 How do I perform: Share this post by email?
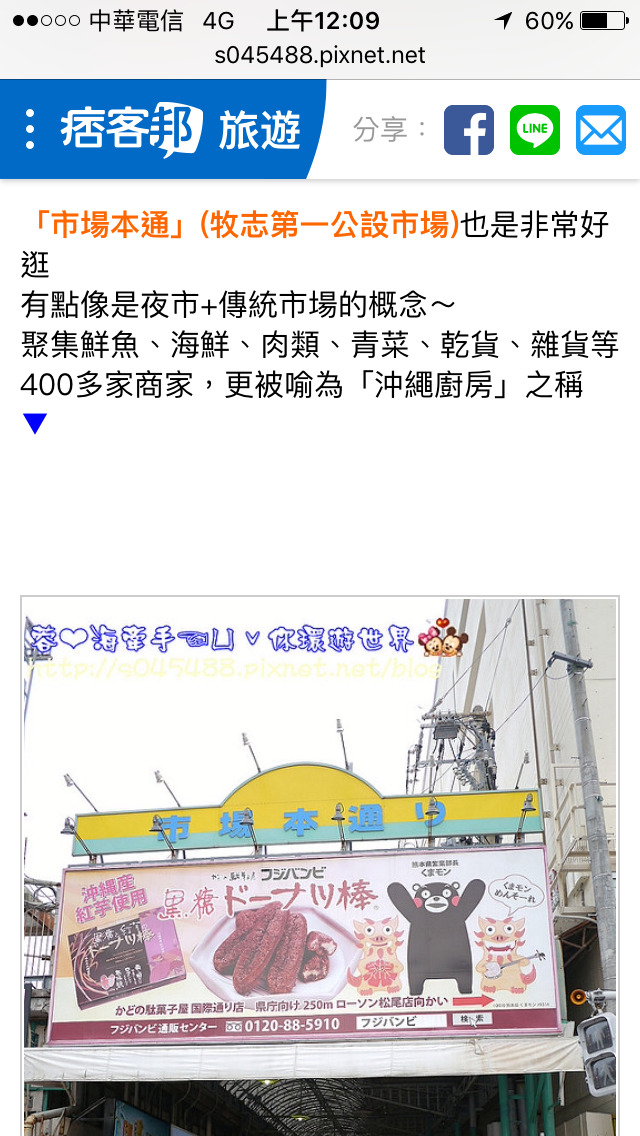601,130
